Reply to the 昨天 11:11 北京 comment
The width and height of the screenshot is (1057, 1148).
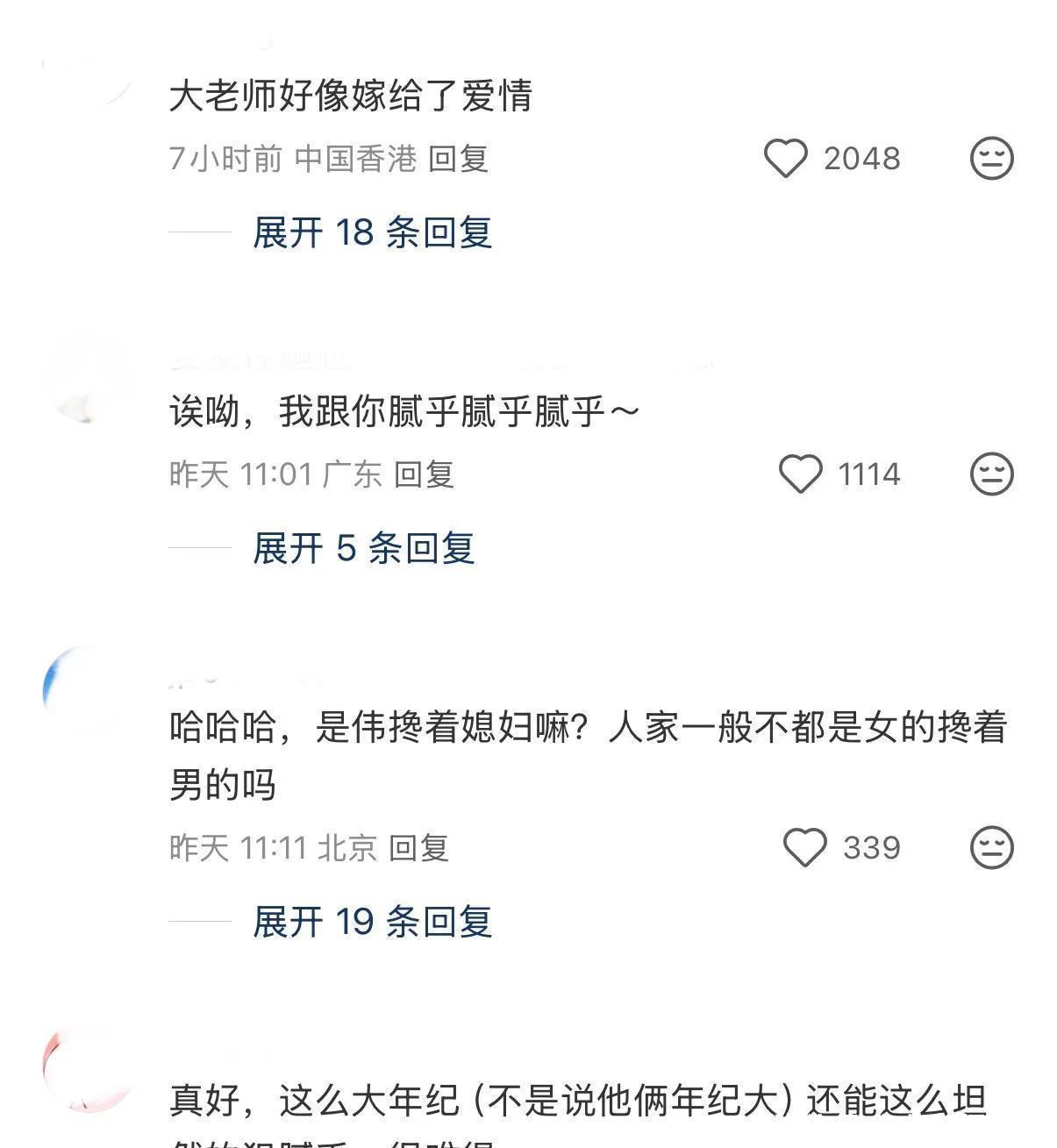pyautogui.click(x=418, y=848)
